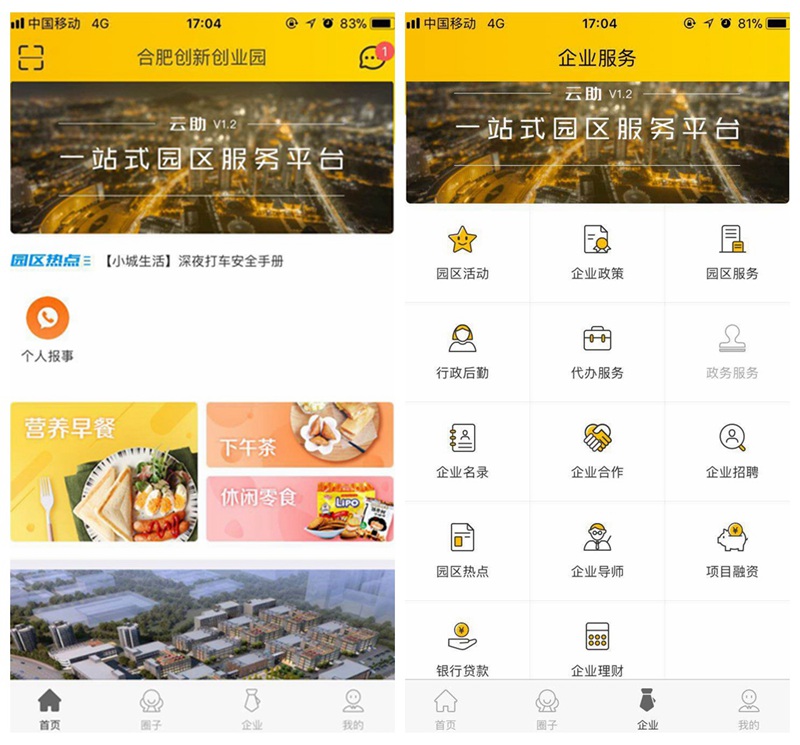View the 企业名录 directory
This screenshot has height=745, width=800.
(x=462, y=450)
